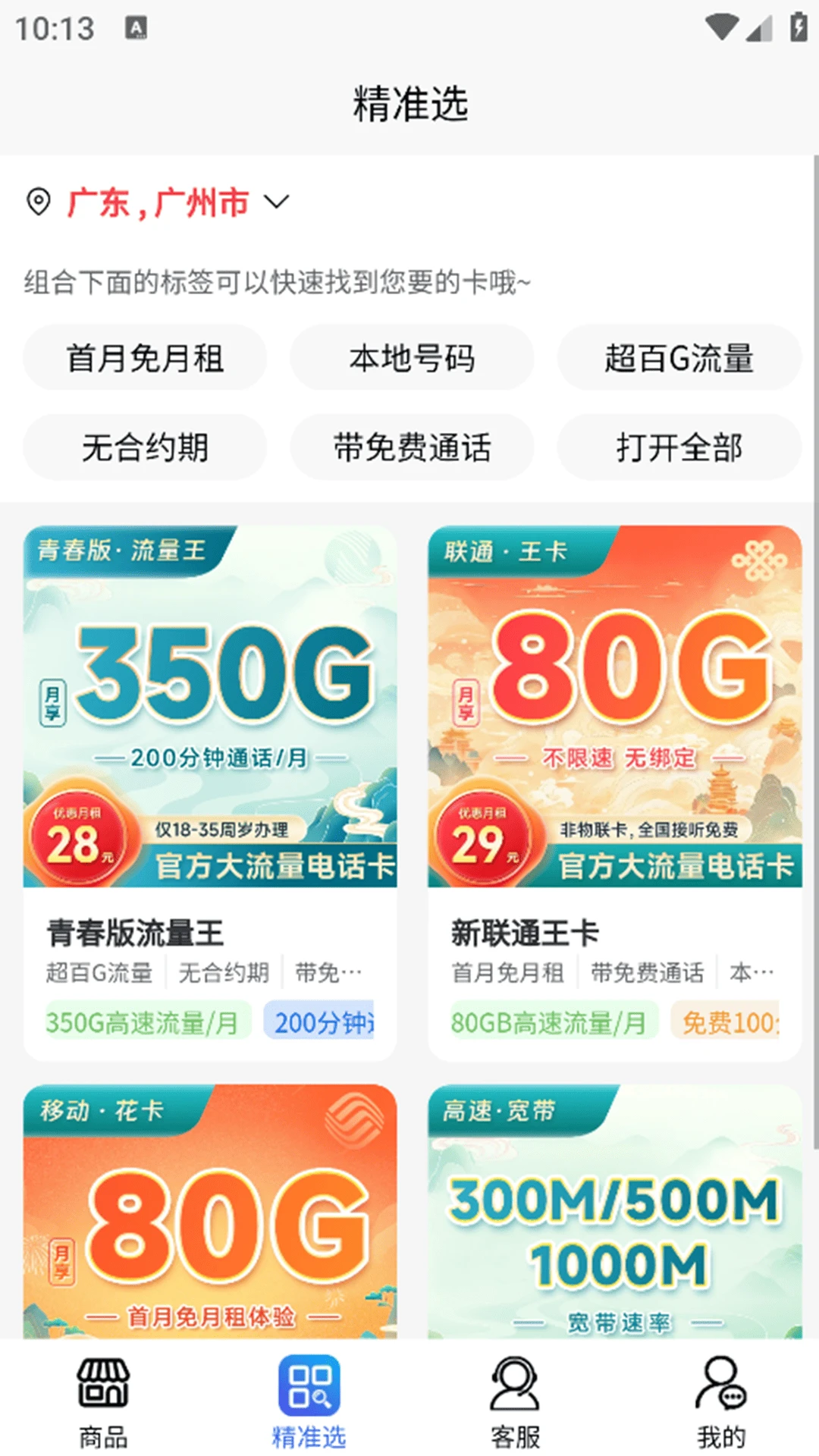Image resolution: width=819 pixels, height=1456 pixels.
Task: Go to the 精准选 tab
Action: [x=309, y=1403]
